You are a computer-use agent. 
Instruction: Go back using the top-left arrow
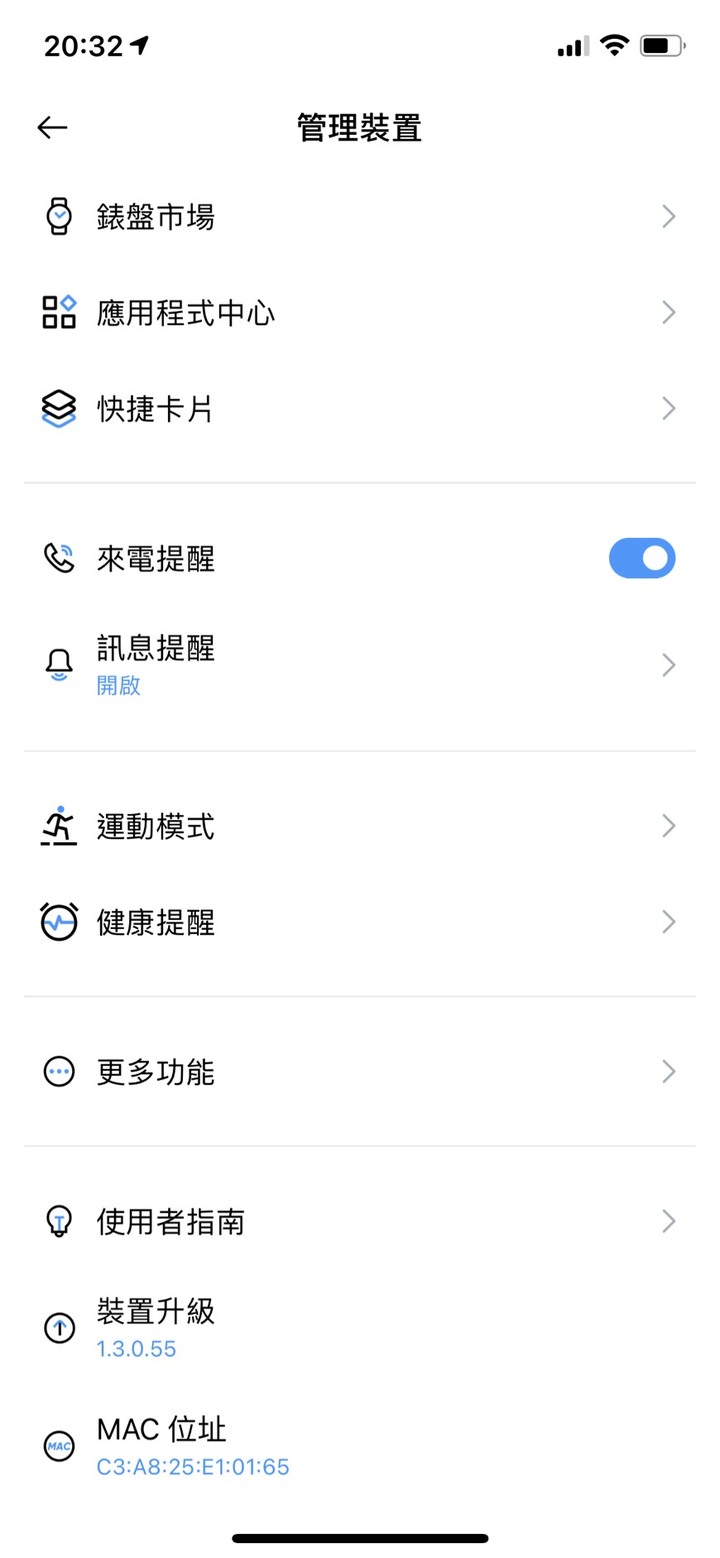pyautogui.click(x=52, y=127)
